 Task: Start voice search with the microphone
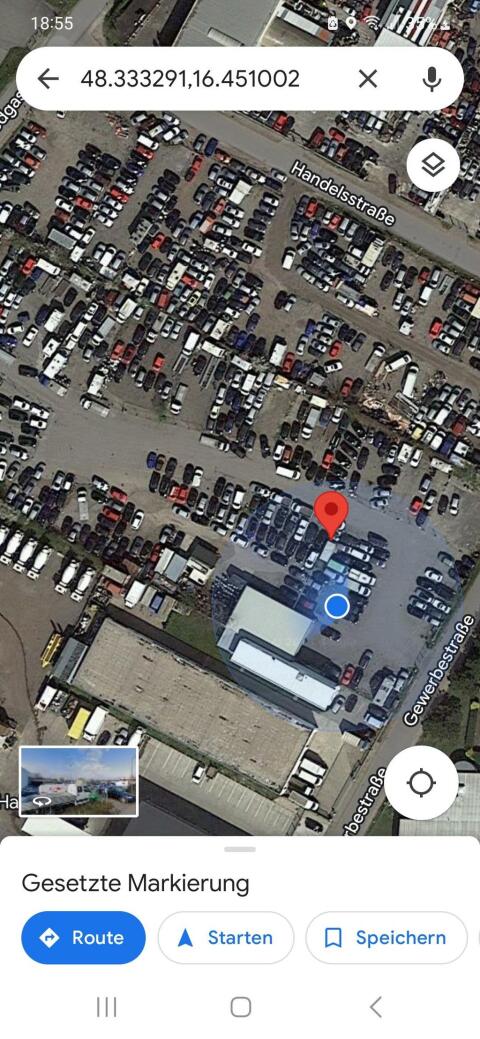click(x=432, y=79)
